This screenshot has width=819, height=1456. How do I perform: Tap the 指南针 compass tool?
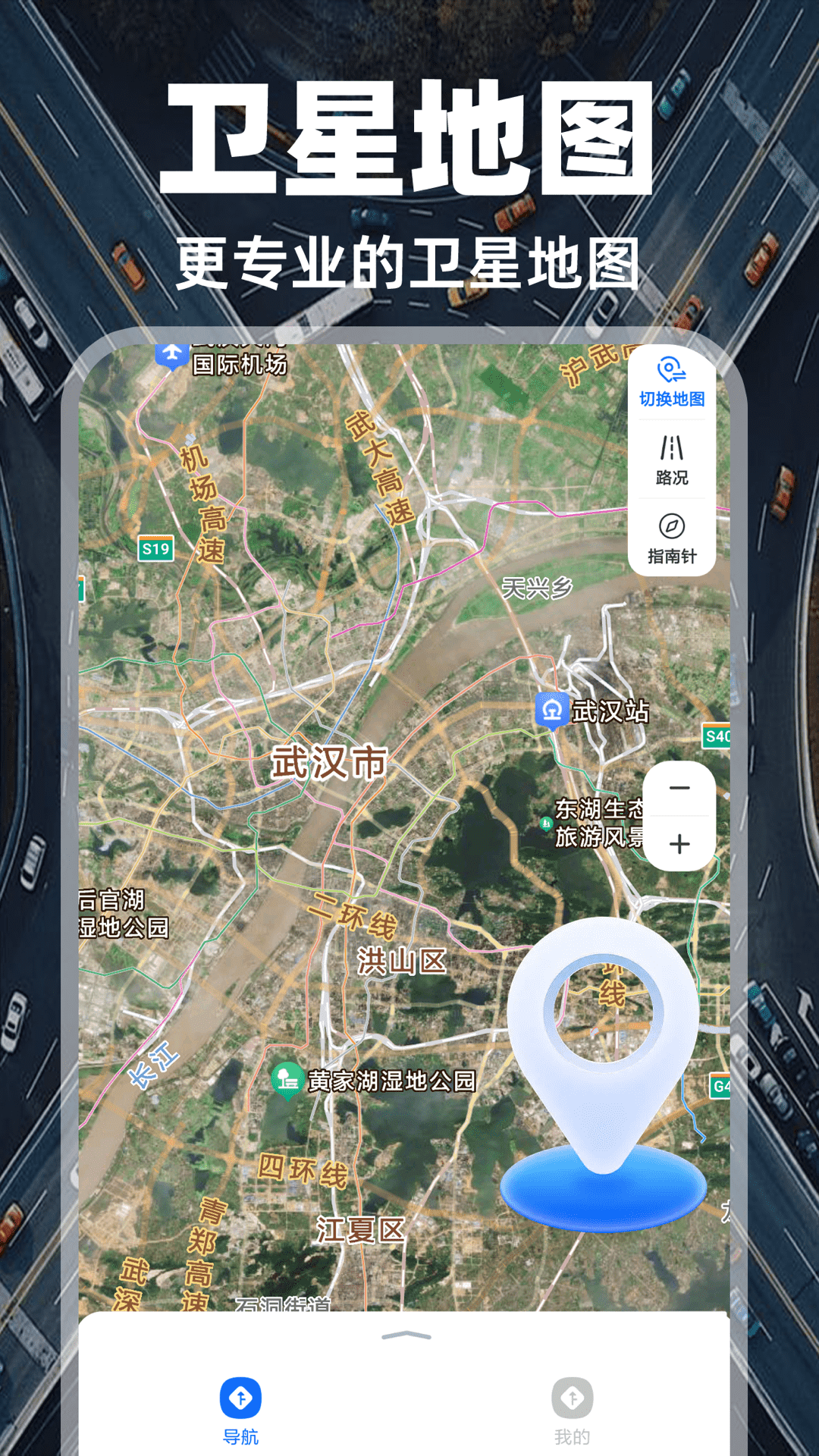pos(673,540)
